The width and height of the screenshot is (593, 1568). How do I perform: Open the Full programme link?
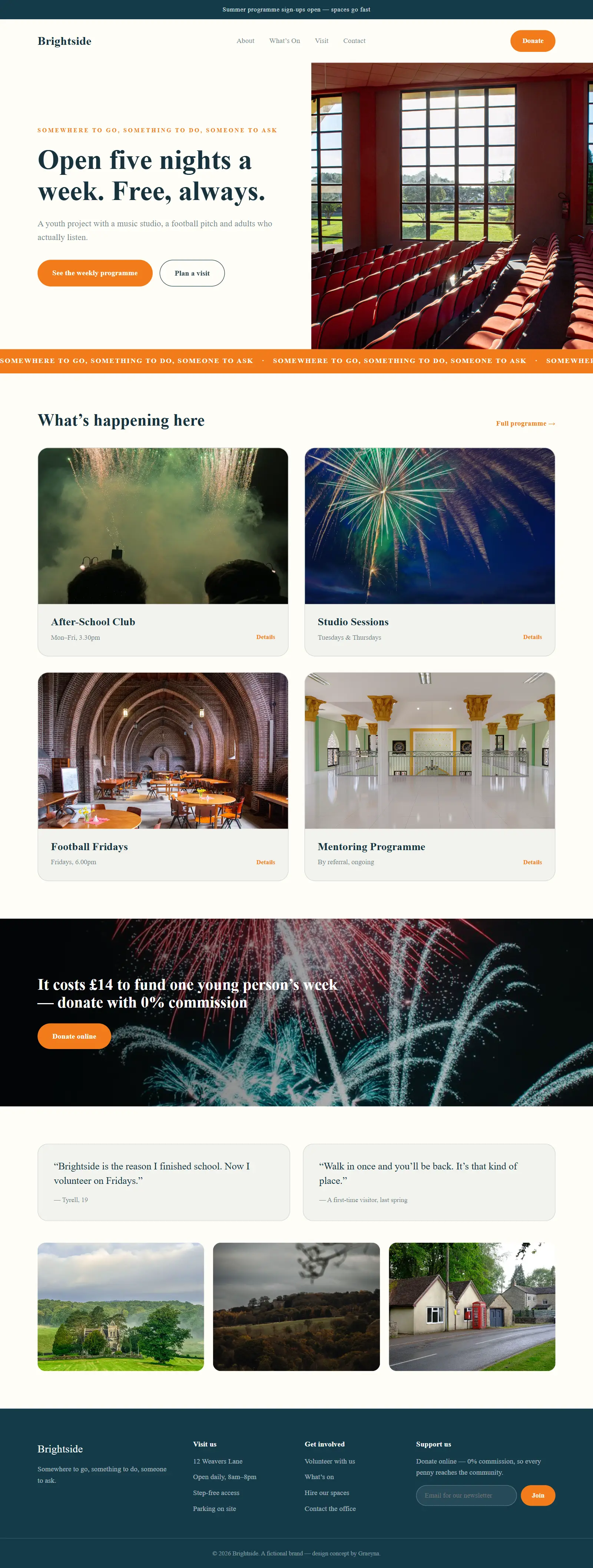[x=526, y=424]
